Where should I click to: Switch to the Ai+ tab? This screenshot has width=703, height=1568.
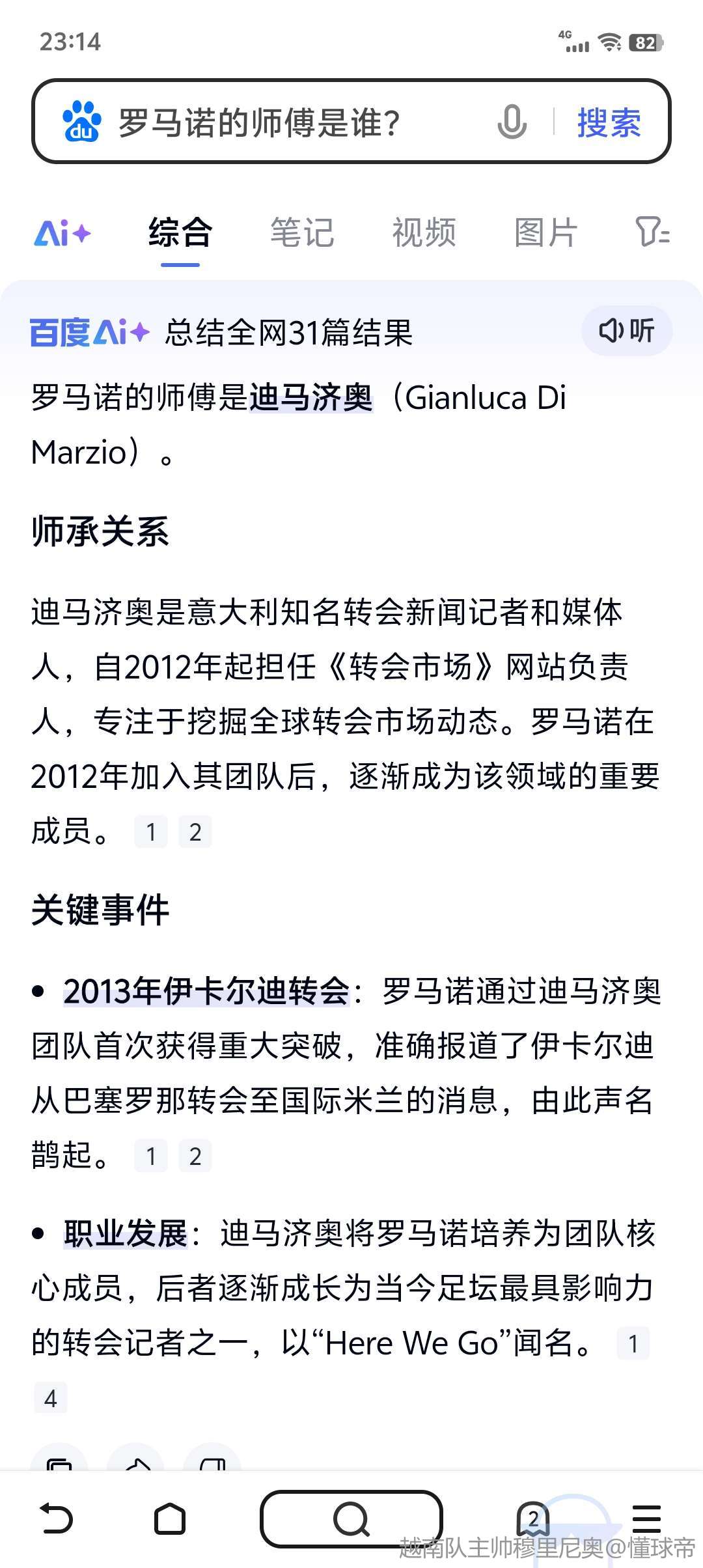(62, 233)
